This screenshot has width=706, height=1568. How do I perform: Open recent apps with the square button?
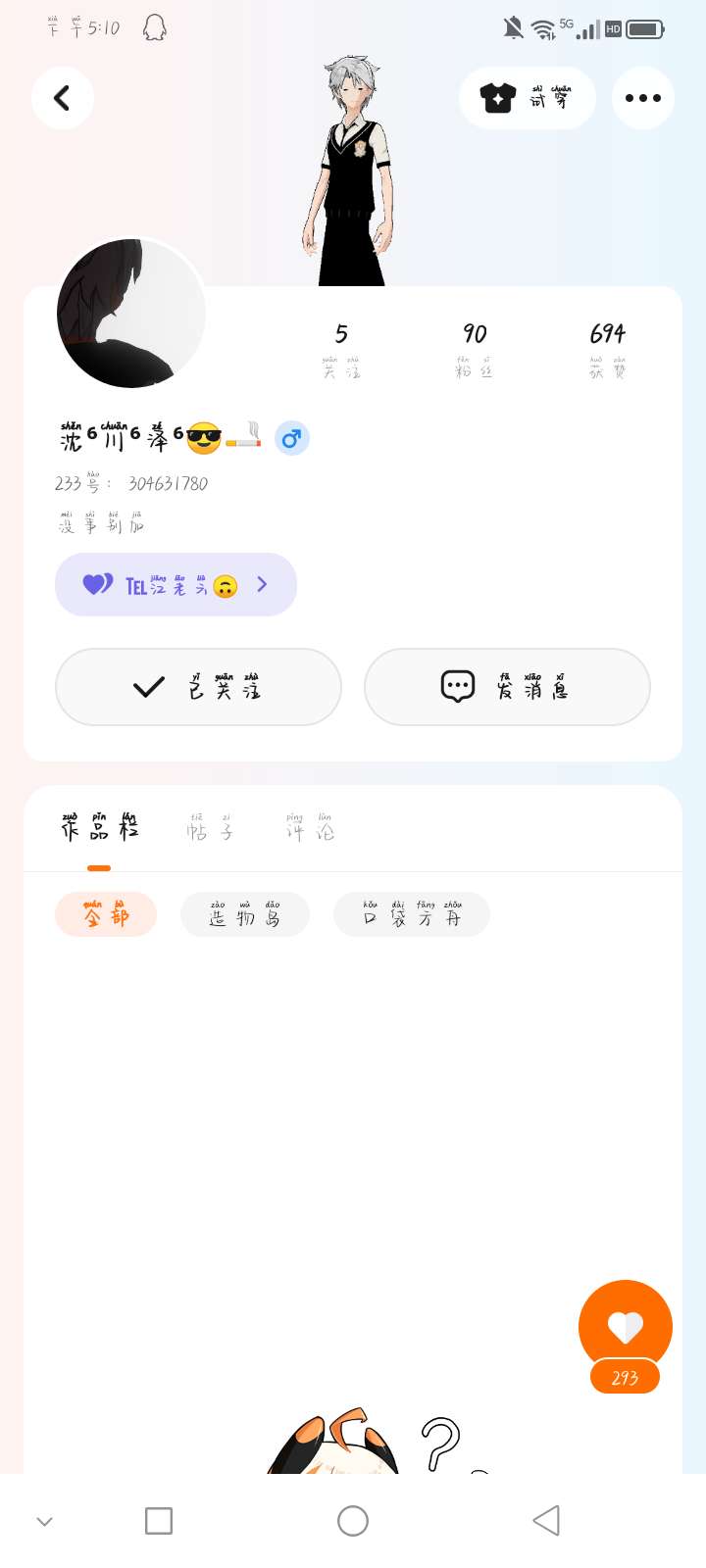(159, 1521)
